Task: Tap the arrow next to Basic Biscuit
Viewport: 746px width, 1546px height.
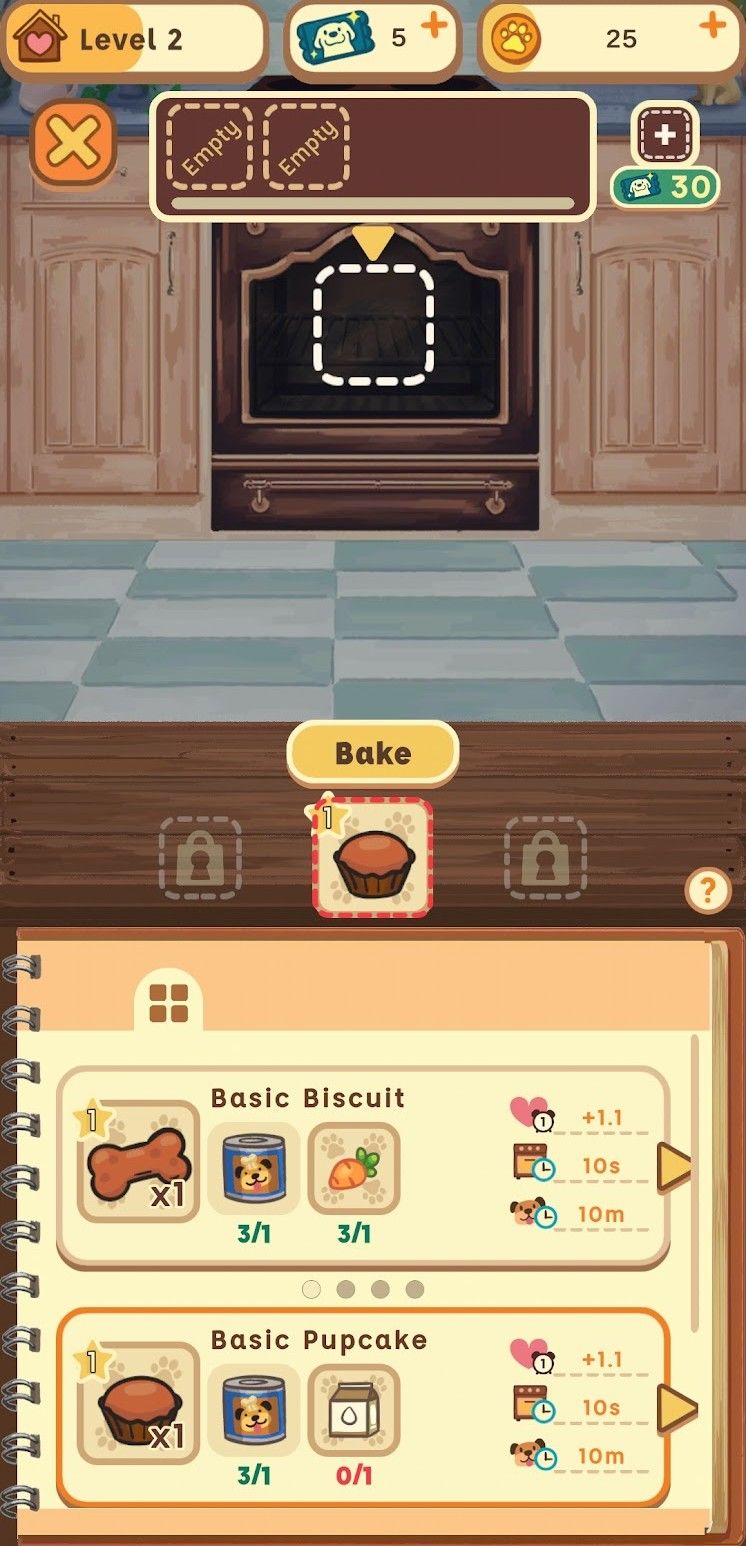Action: point(675,1166)
